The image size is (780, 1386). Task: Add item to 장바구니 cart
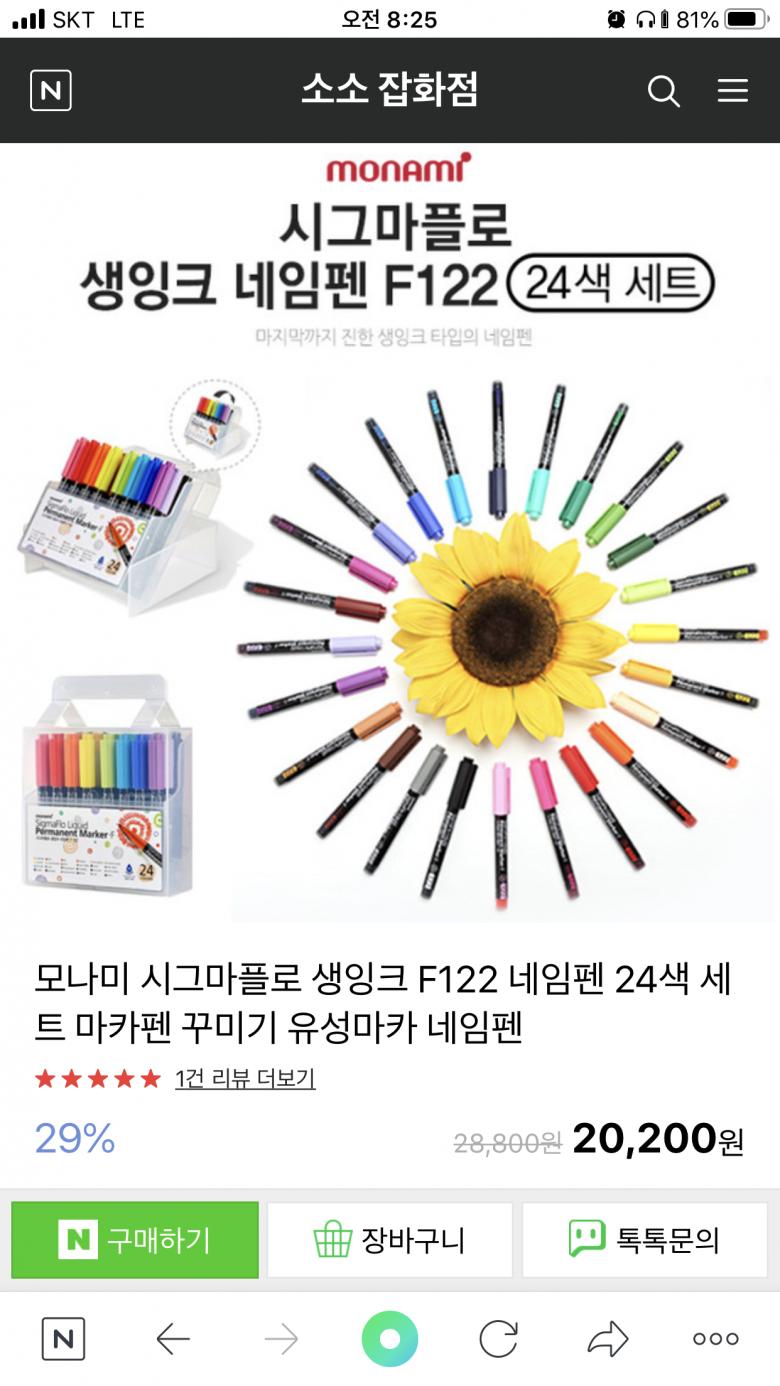coord(390,1240)
